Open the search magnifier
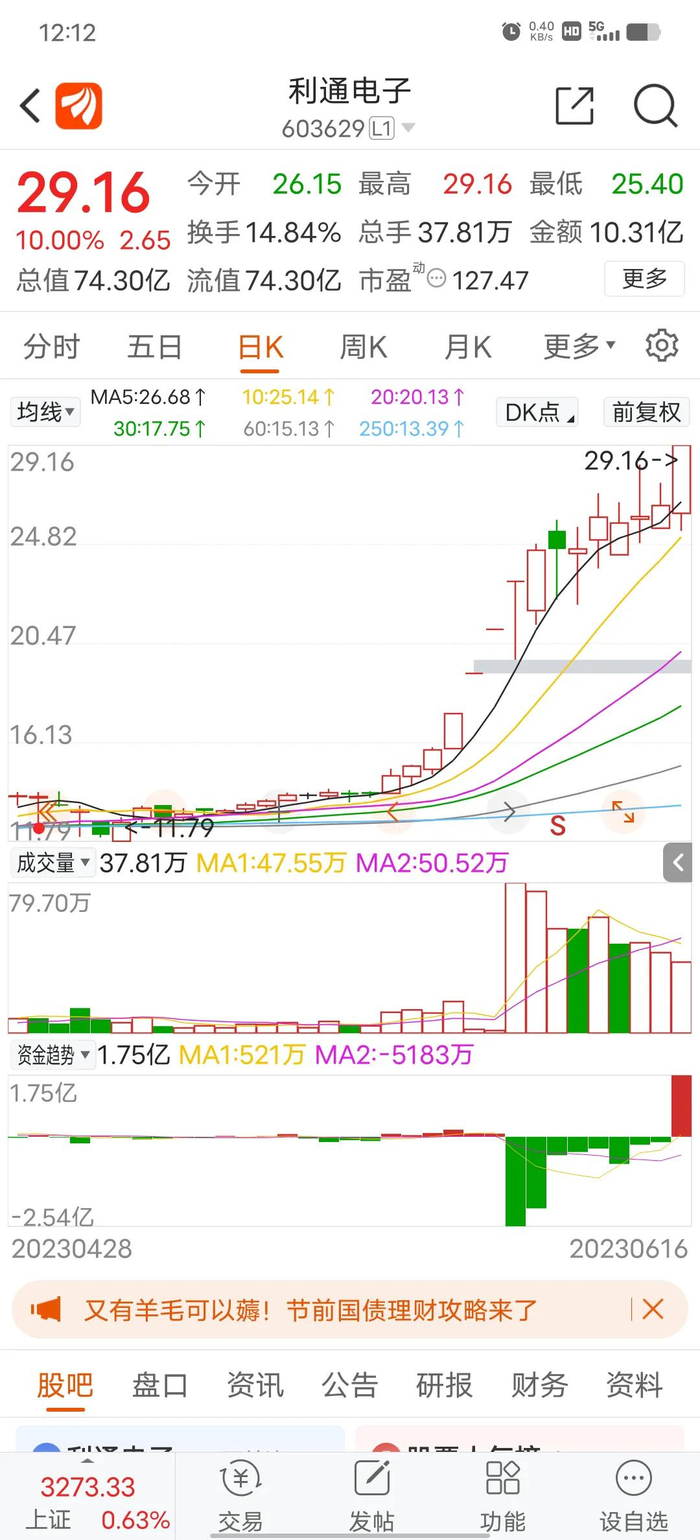The width and height of the screenshot is (700, 1540). [x=656, y=106]
